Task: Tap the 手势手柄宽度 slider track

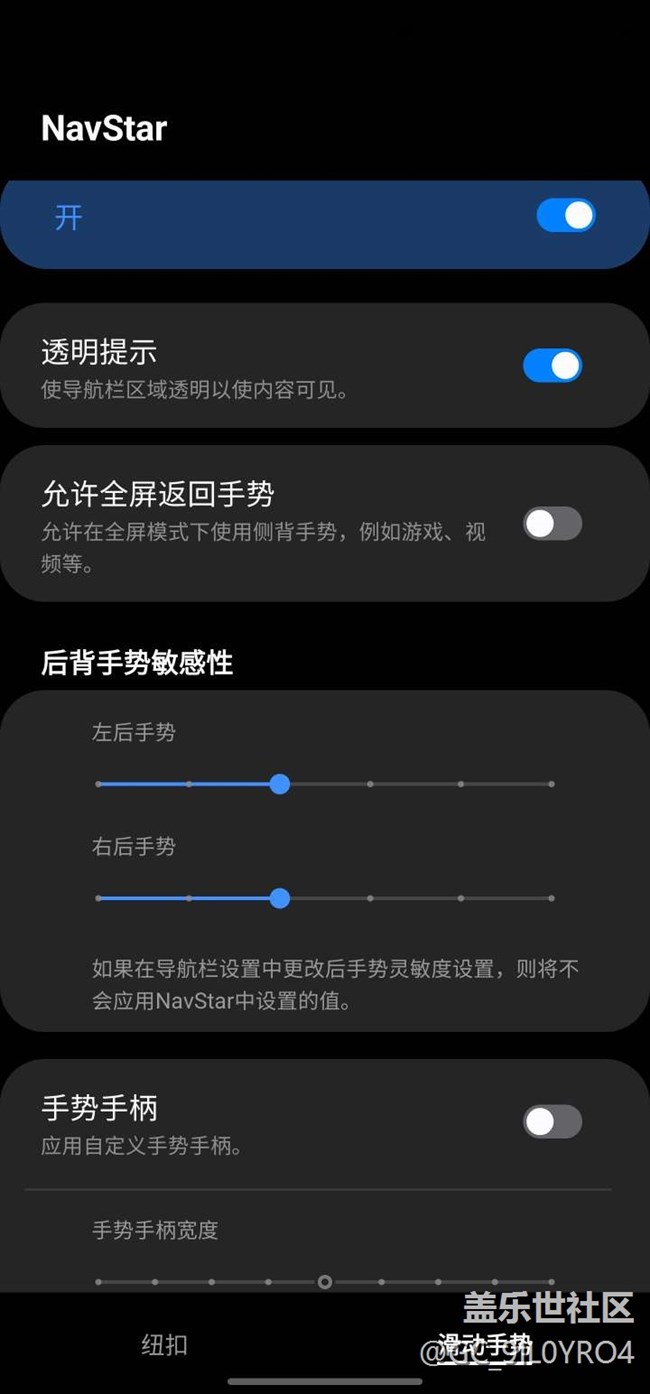Action: [x=325, y=1281]
